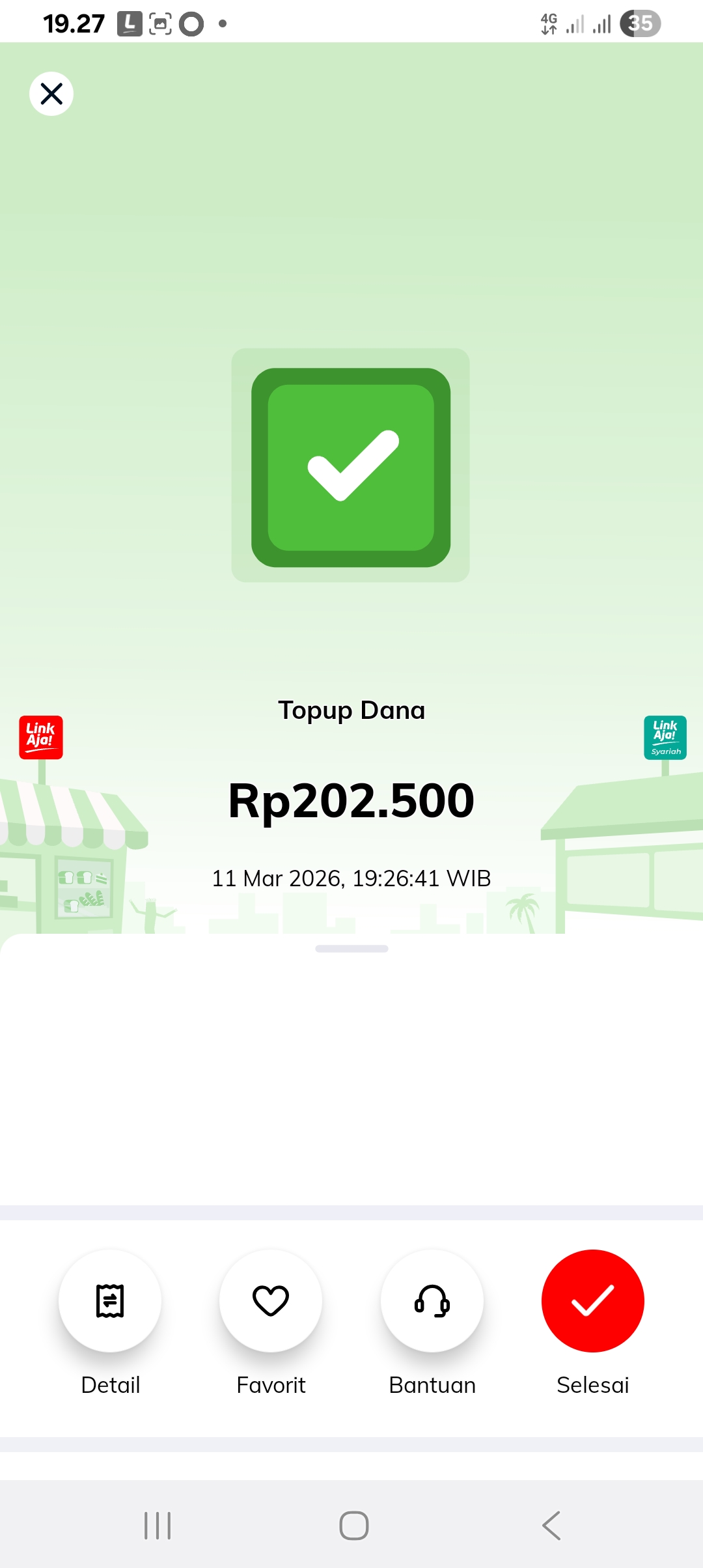Go back using the system back button
703x1568 pixels.
click(551, 1525)
